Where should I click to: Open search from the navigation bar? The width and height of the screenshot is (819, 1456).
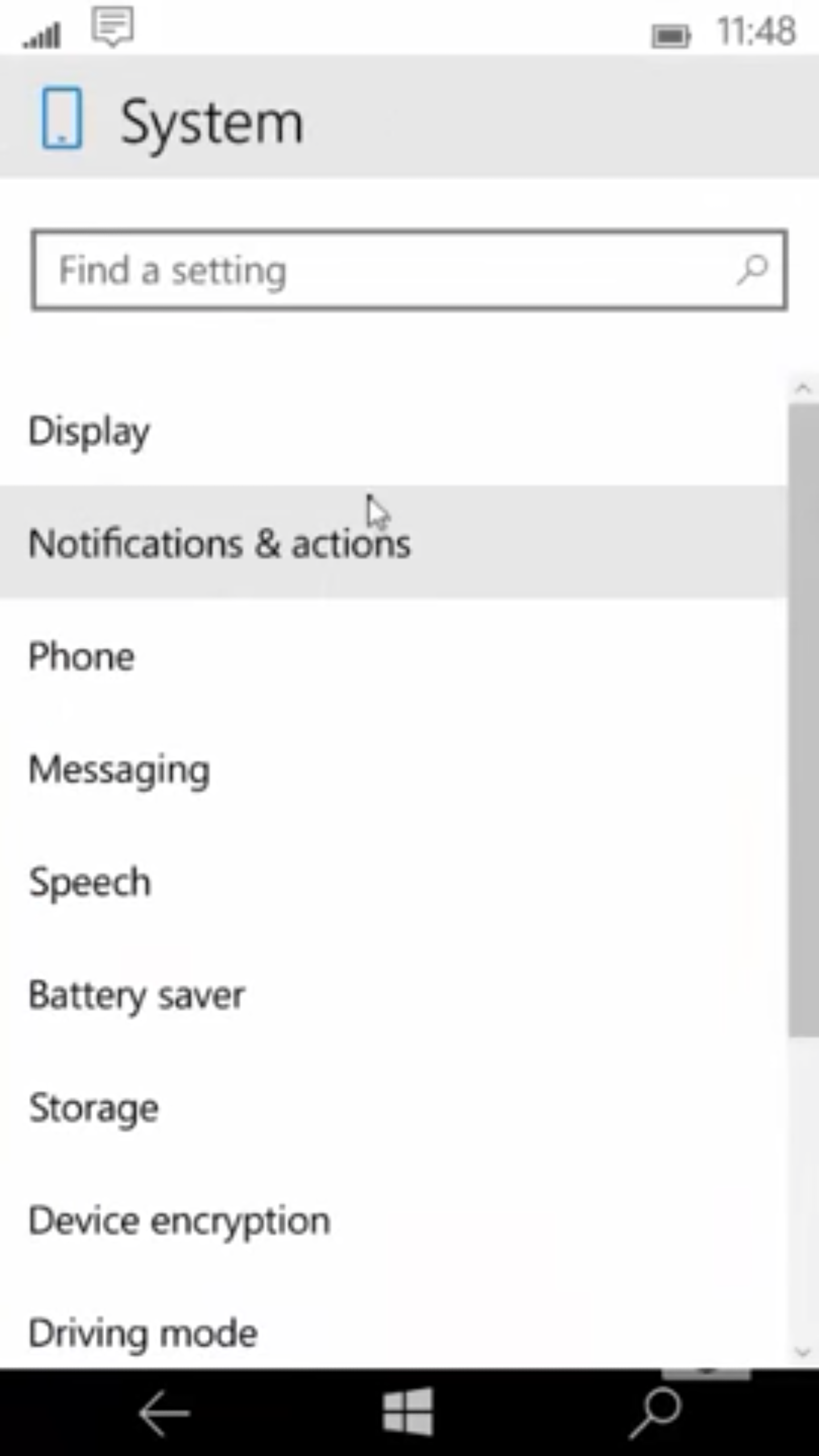coord(655,1413)
